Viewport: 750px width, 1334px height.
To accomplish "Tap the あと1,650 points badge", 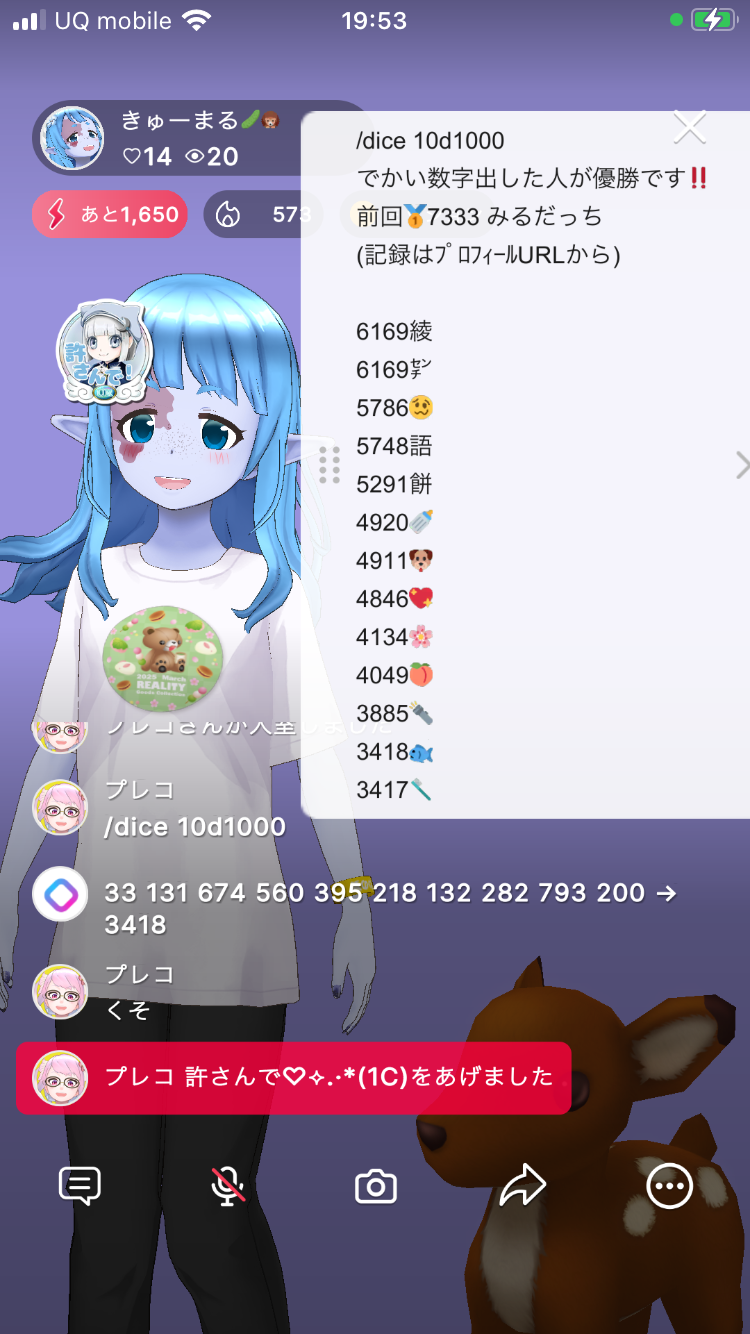I will point(110,214).
